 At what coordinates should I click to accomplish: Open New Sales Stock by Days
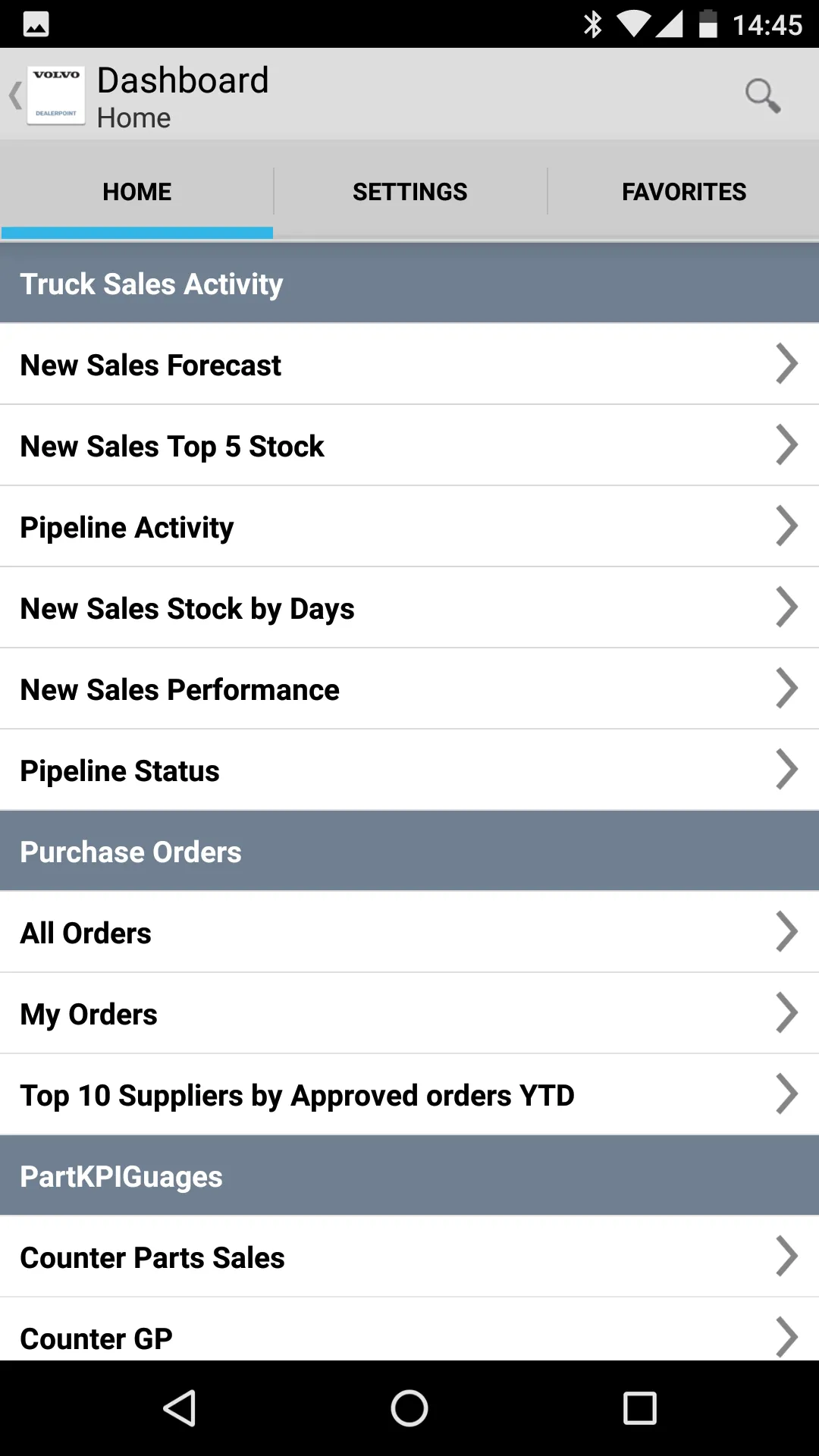[409, 607]
